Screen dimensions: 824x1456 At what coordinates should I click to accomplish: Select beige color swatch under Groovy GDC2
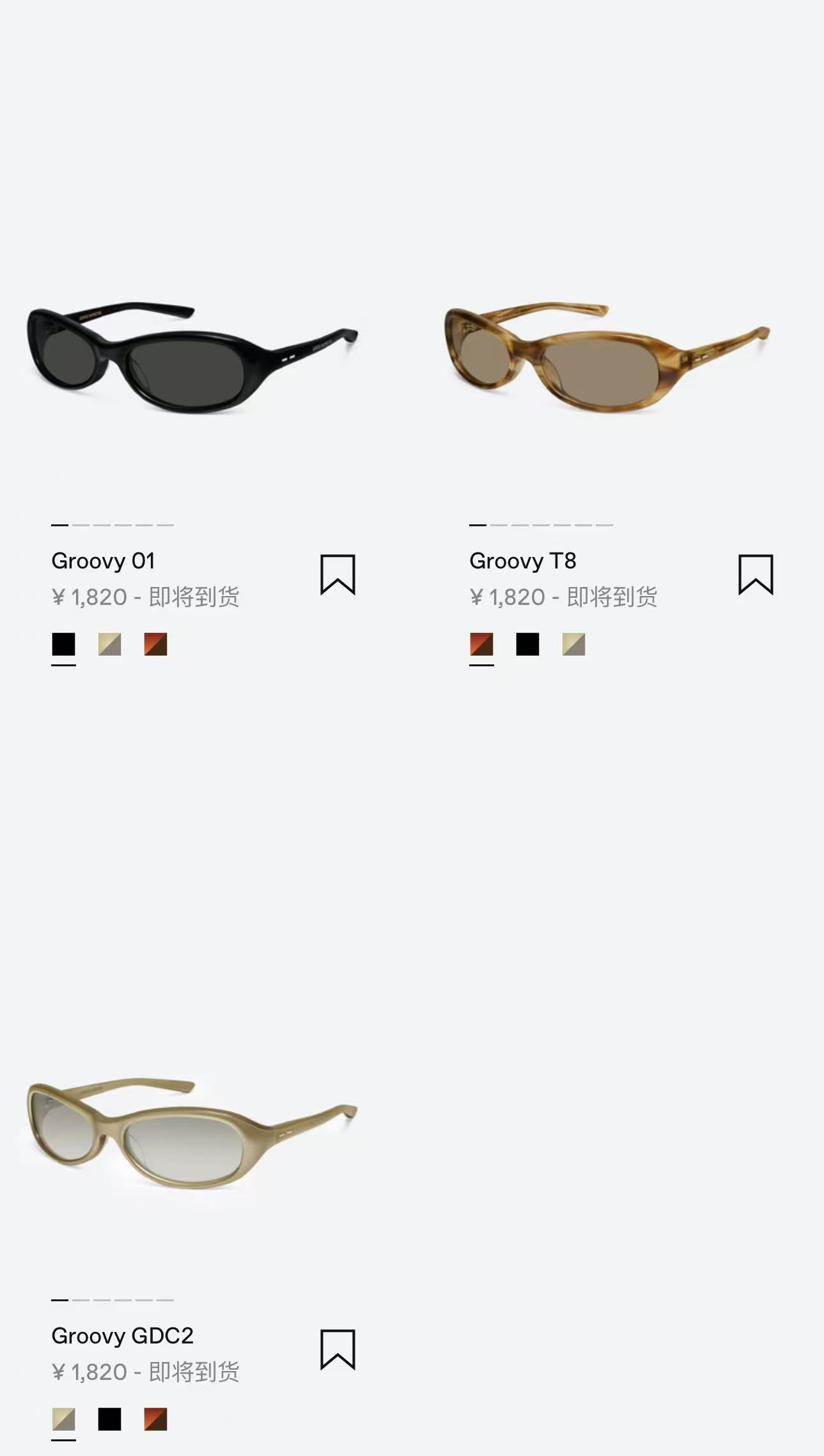point(64,1419)
